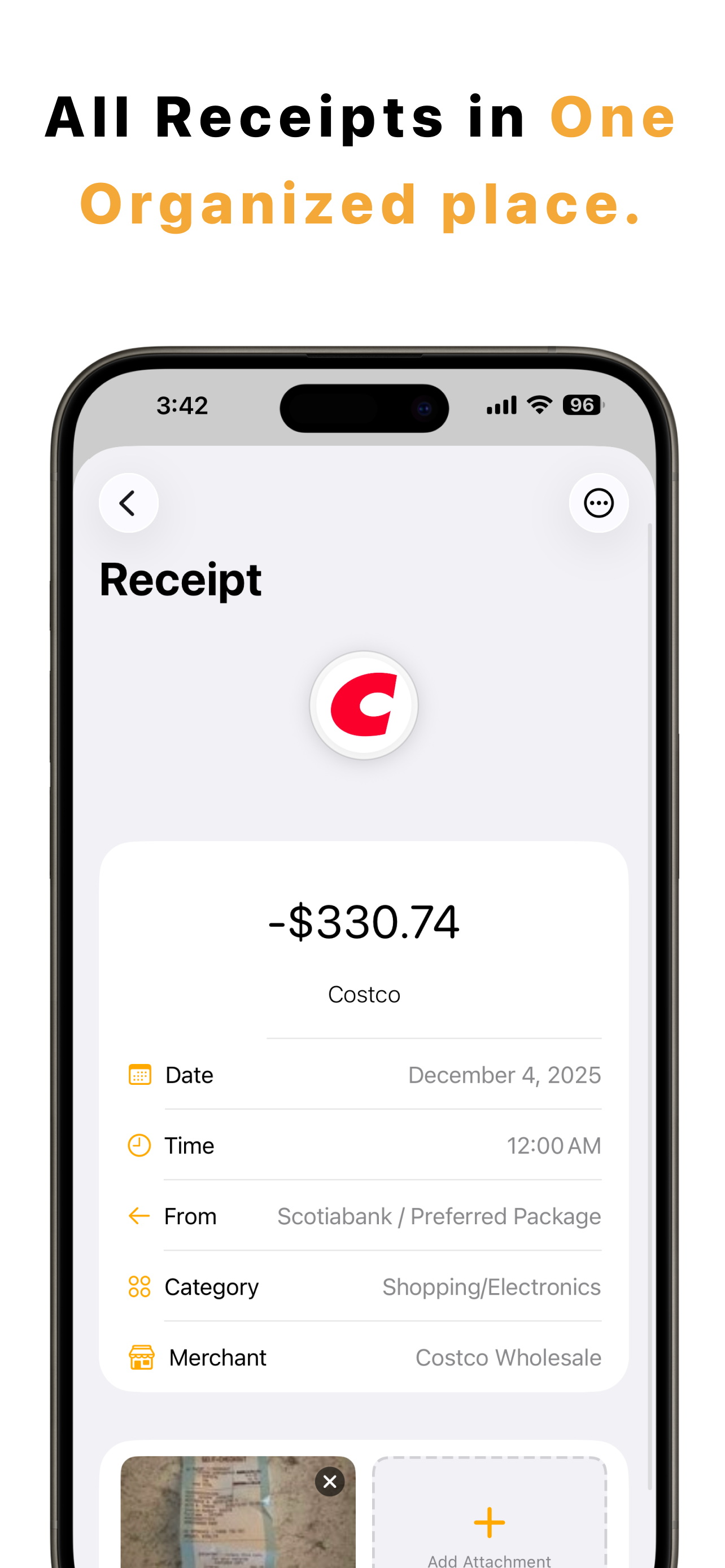
Task: Select the December 4, 2025 date value
Action: (504, 1075)
